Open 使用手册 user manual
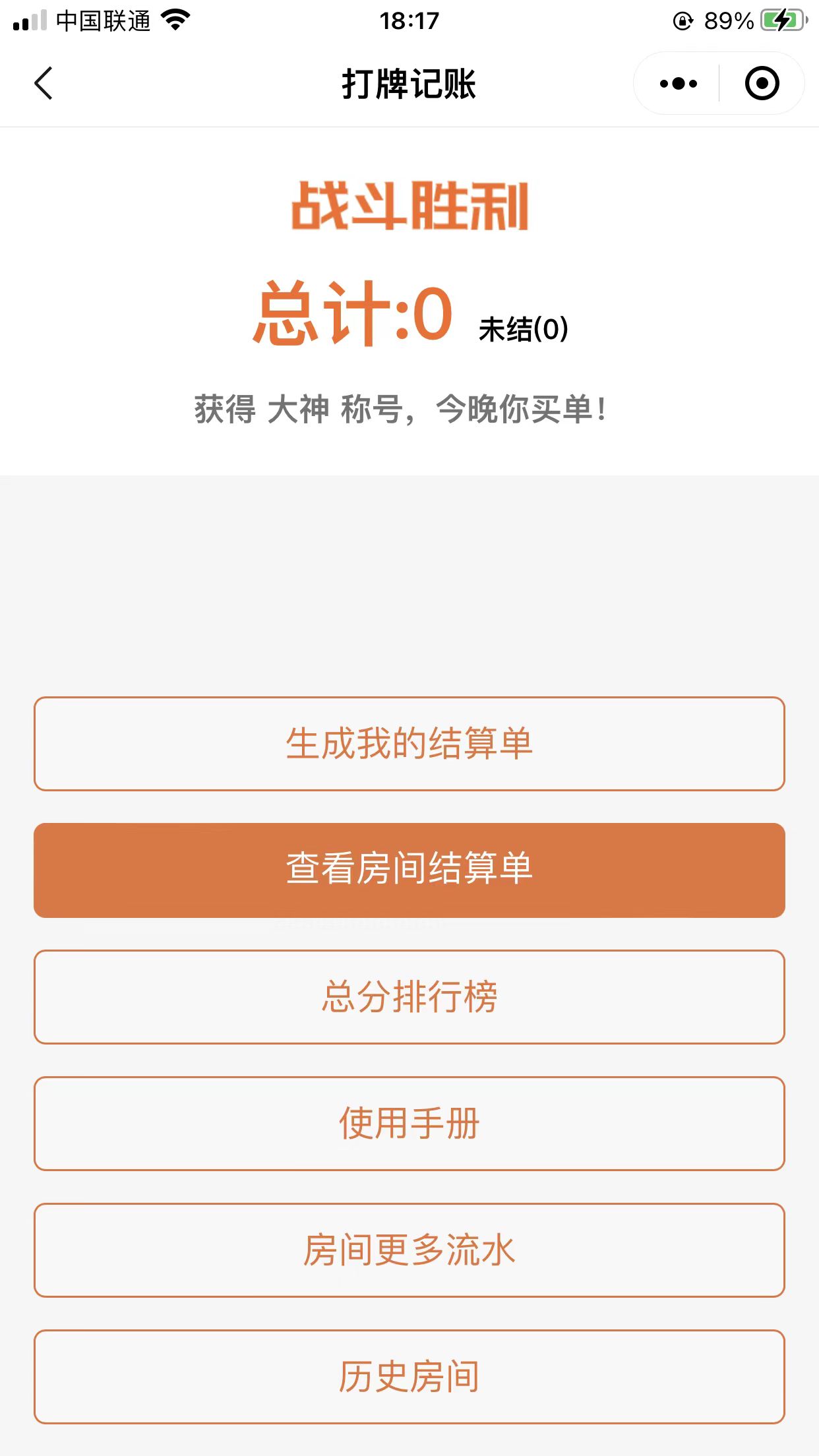This screenshot has width=819, height=1456. point(409,1123)
